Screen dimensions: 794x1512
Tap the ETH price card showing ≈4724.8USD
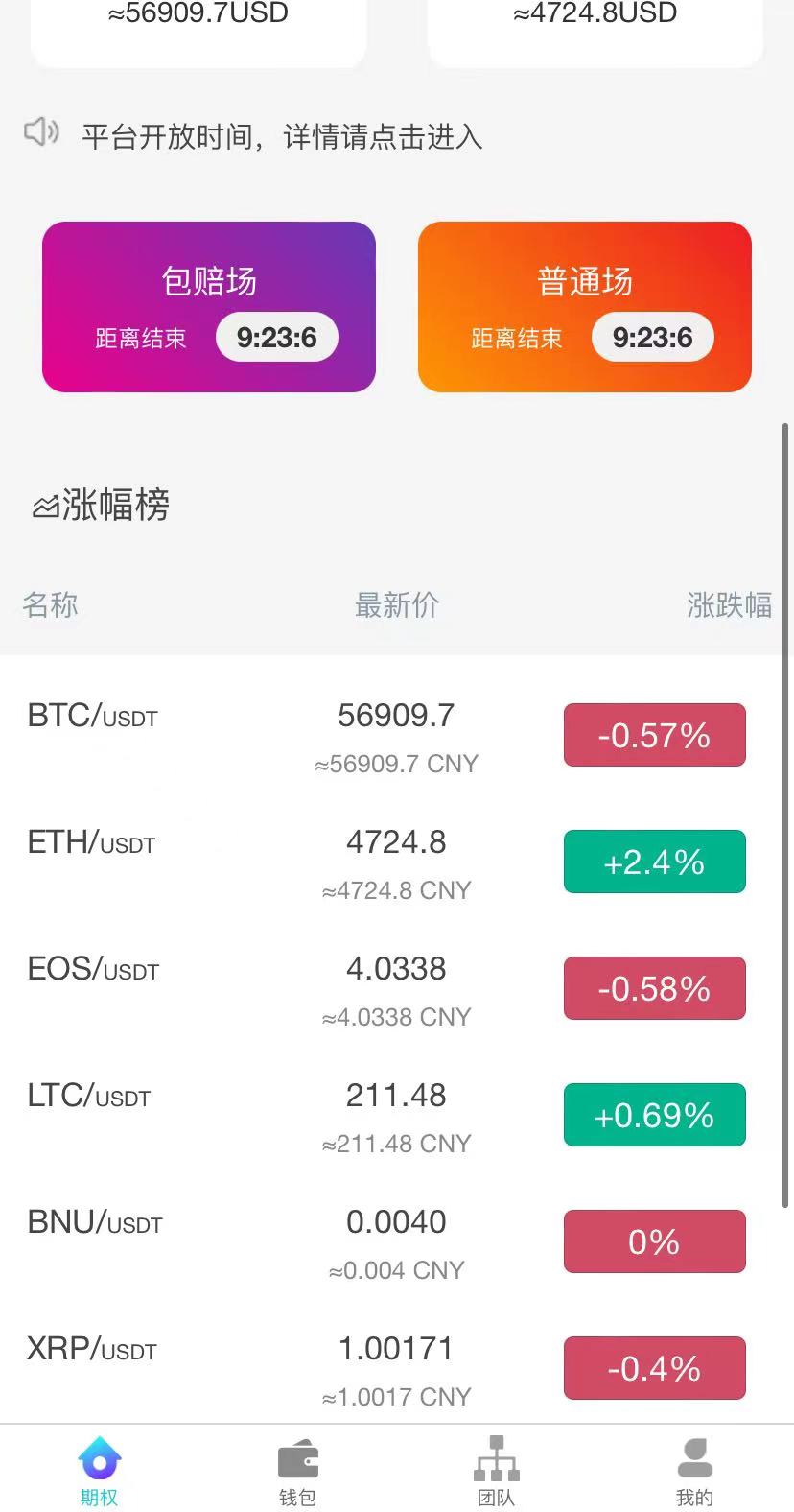[x=595, y=24]
